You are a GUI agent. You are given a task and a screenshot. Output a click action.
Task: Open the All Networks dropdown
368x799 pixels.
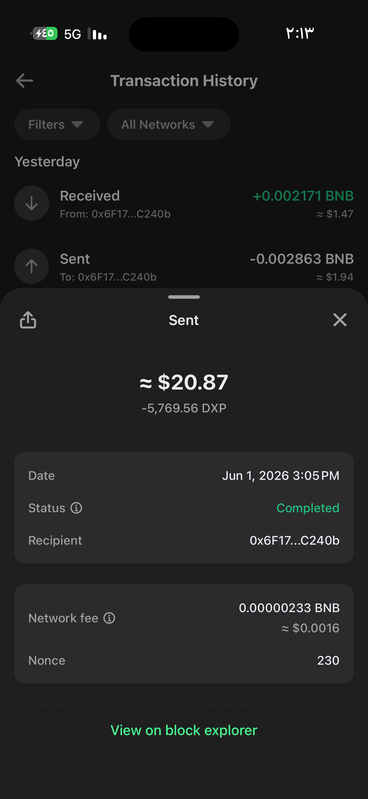tap(169, 124)
